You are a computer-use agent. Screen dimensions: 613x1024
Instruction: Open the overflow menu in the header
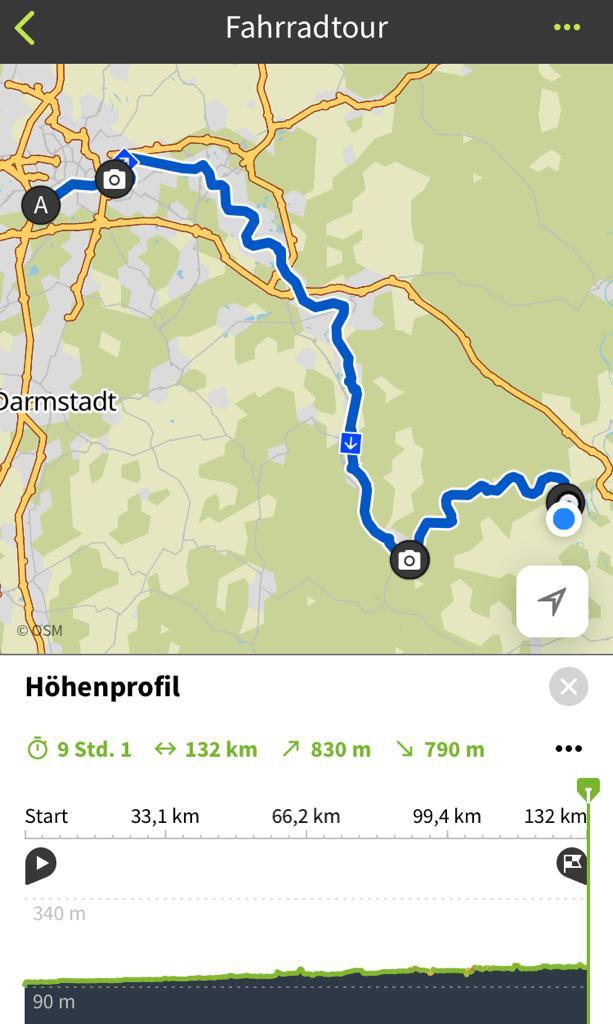(x=567, y=27)
